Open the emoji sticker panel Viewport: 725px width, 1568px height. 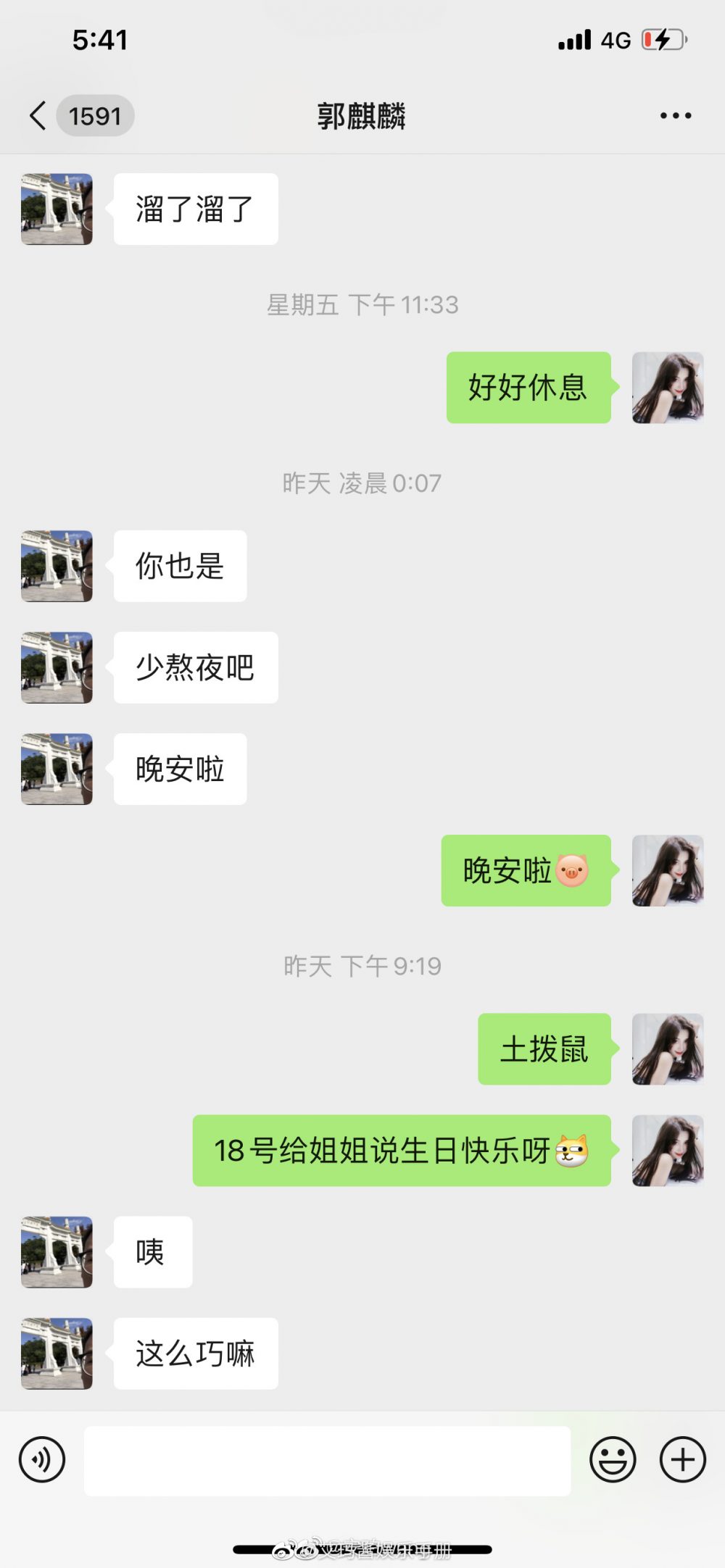(x=613, y=1460)
